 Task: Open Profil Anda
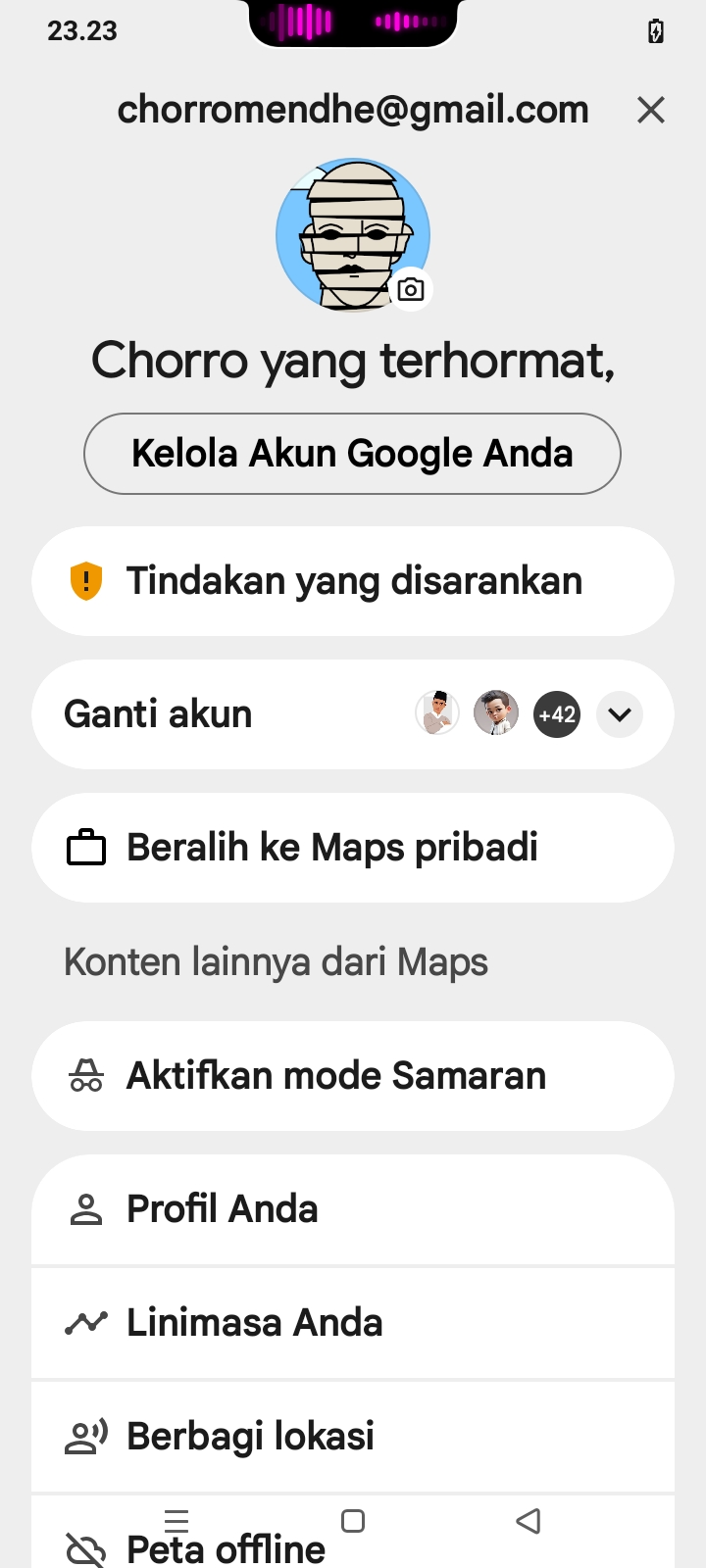pos(352,1209)
